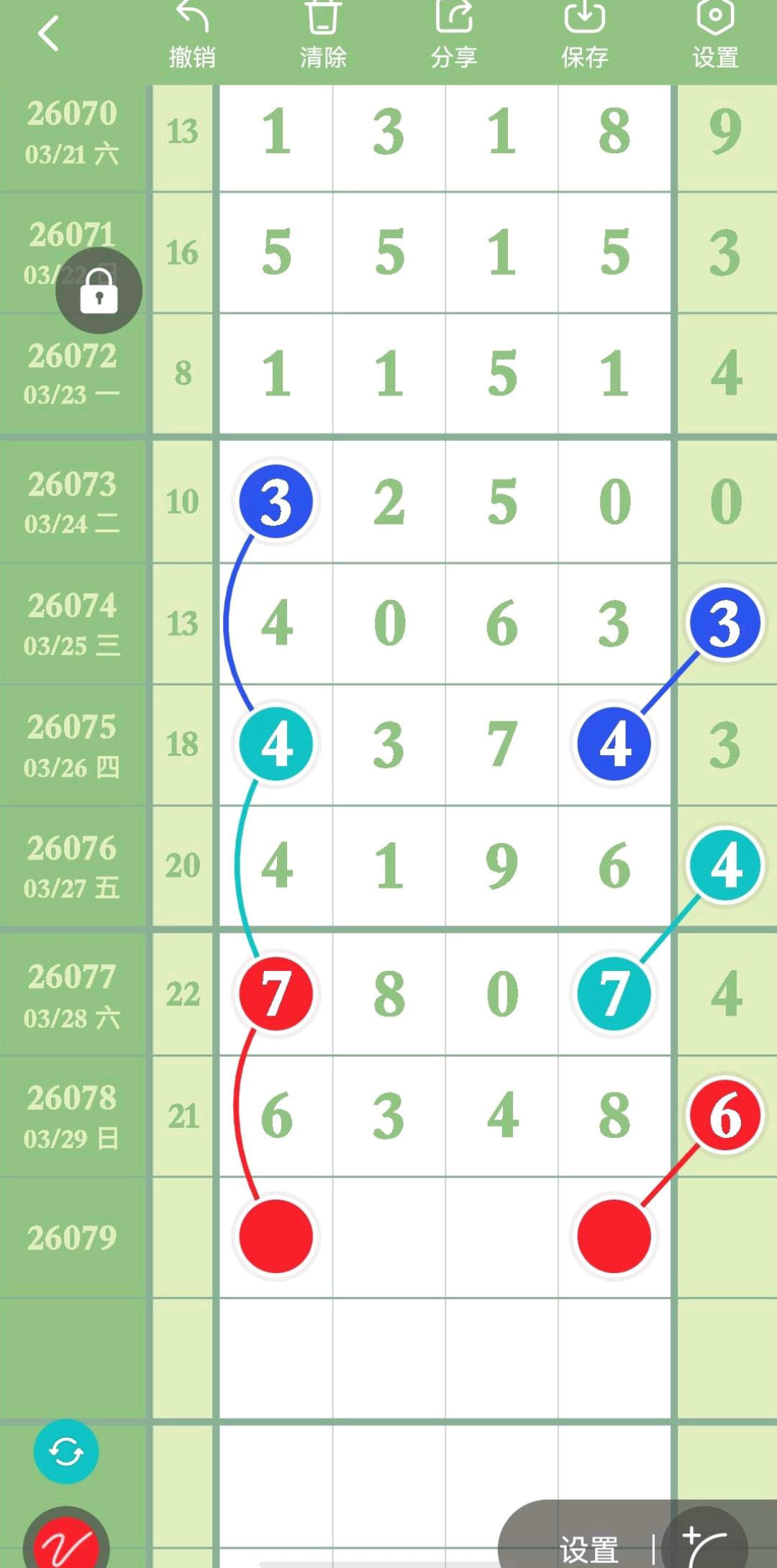Clear all marks with 清除
The width and height of the screenshot is (777, 1568).
click(x=323, y=34)
